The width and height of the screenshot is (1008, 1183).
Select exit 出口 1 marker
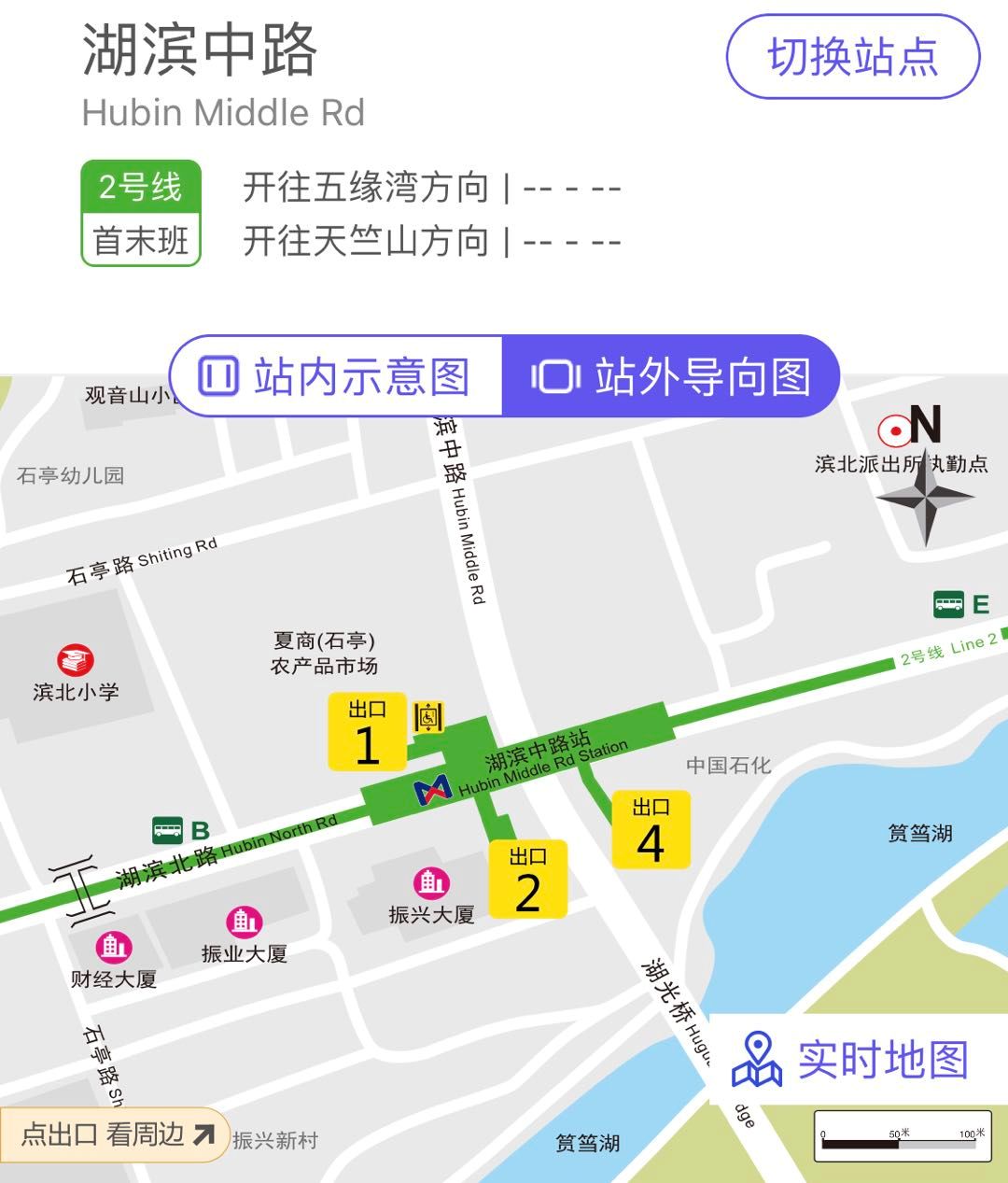(367, 732)
